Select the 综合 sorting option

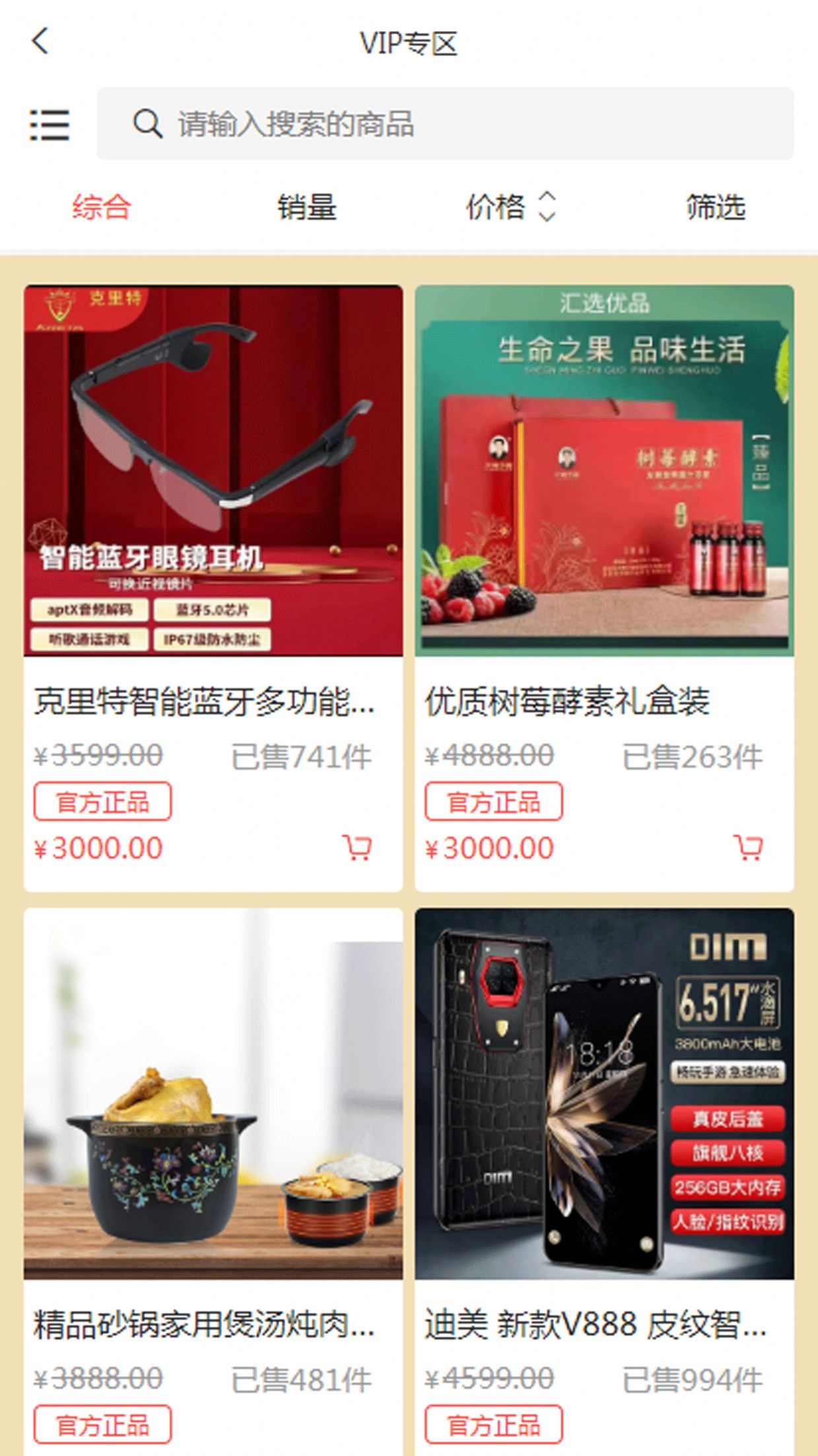[x=104, y=208]
